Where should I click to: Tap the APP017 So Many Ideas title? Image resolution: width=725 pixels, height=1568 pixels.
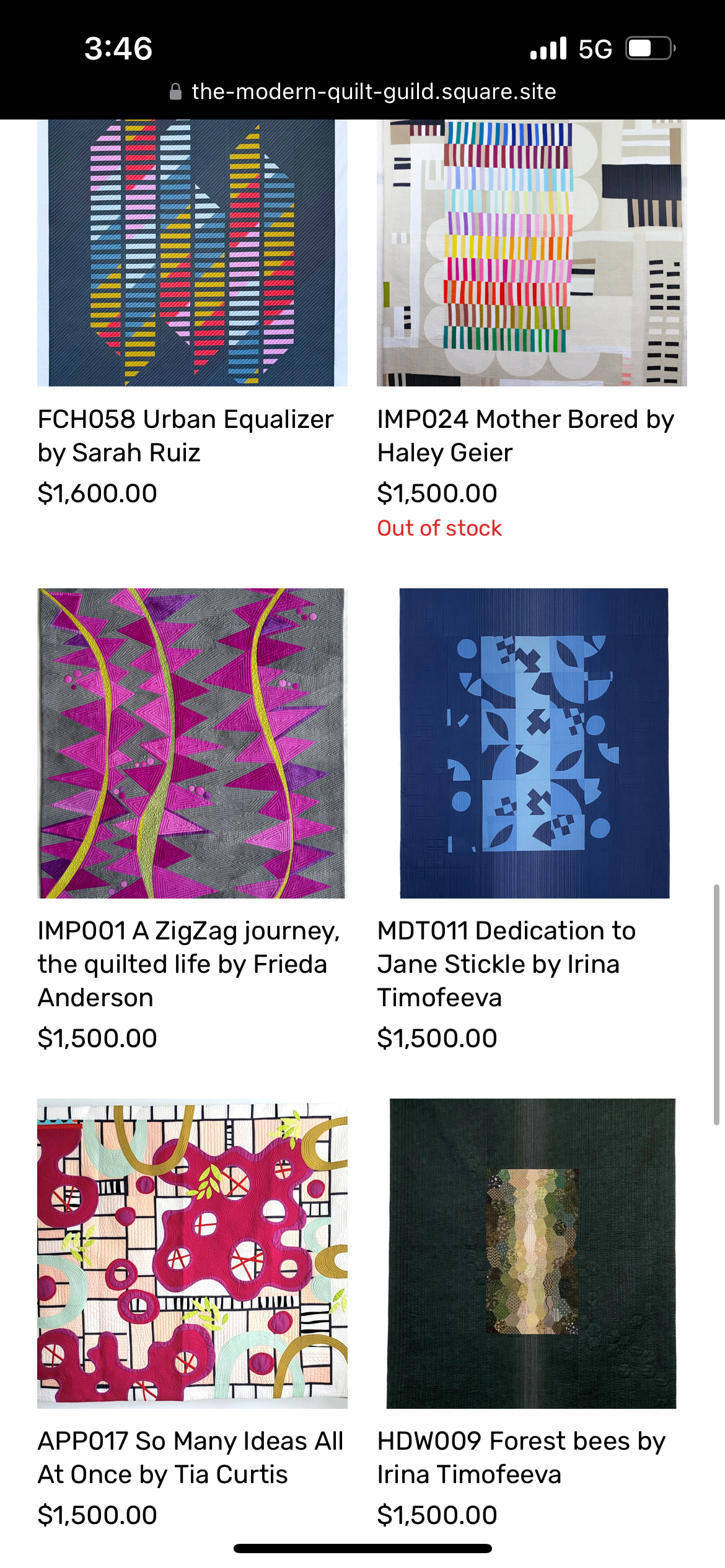click(190, 1458)
